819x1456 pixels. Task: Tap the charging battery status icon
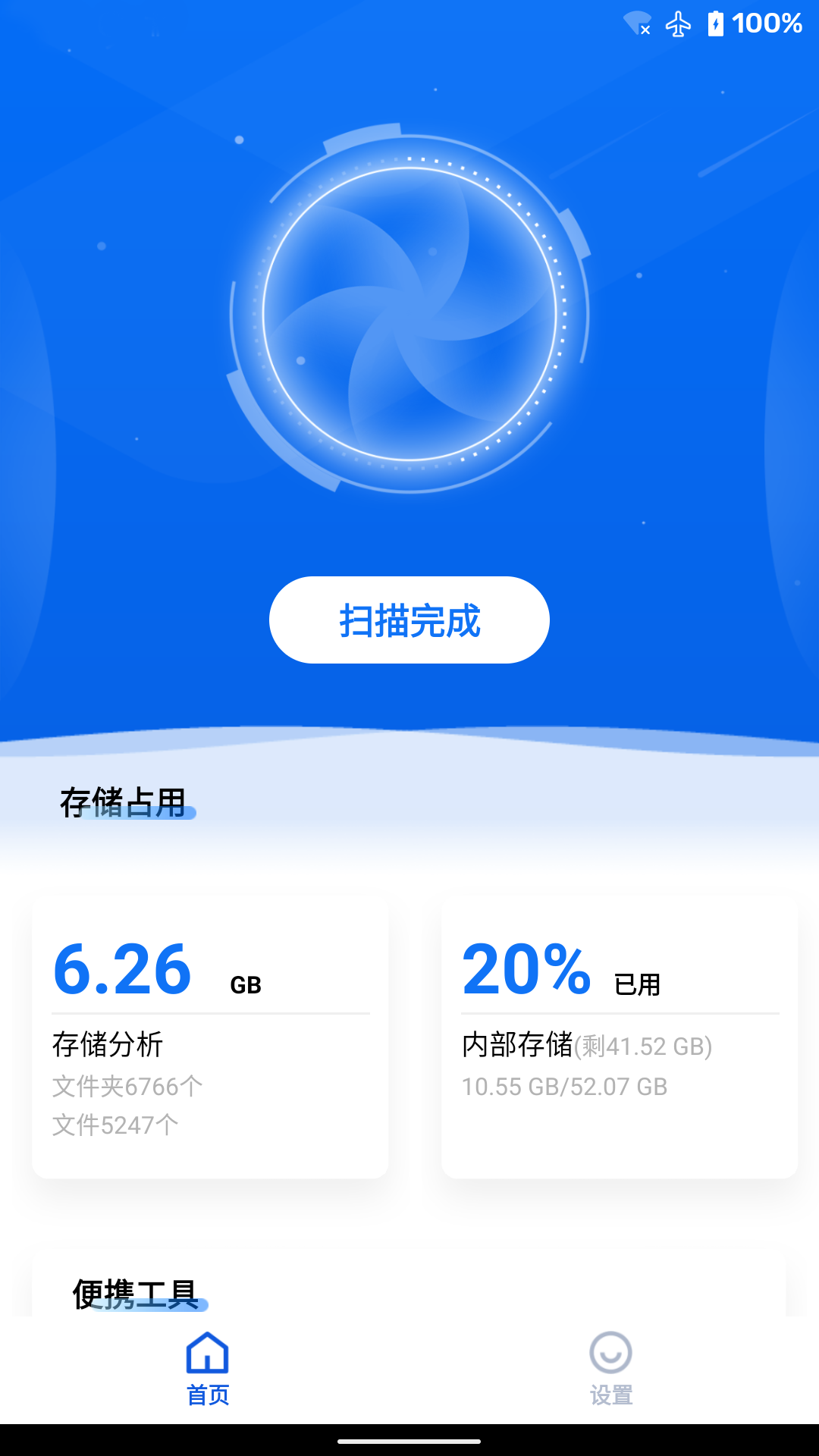[715, 23]
